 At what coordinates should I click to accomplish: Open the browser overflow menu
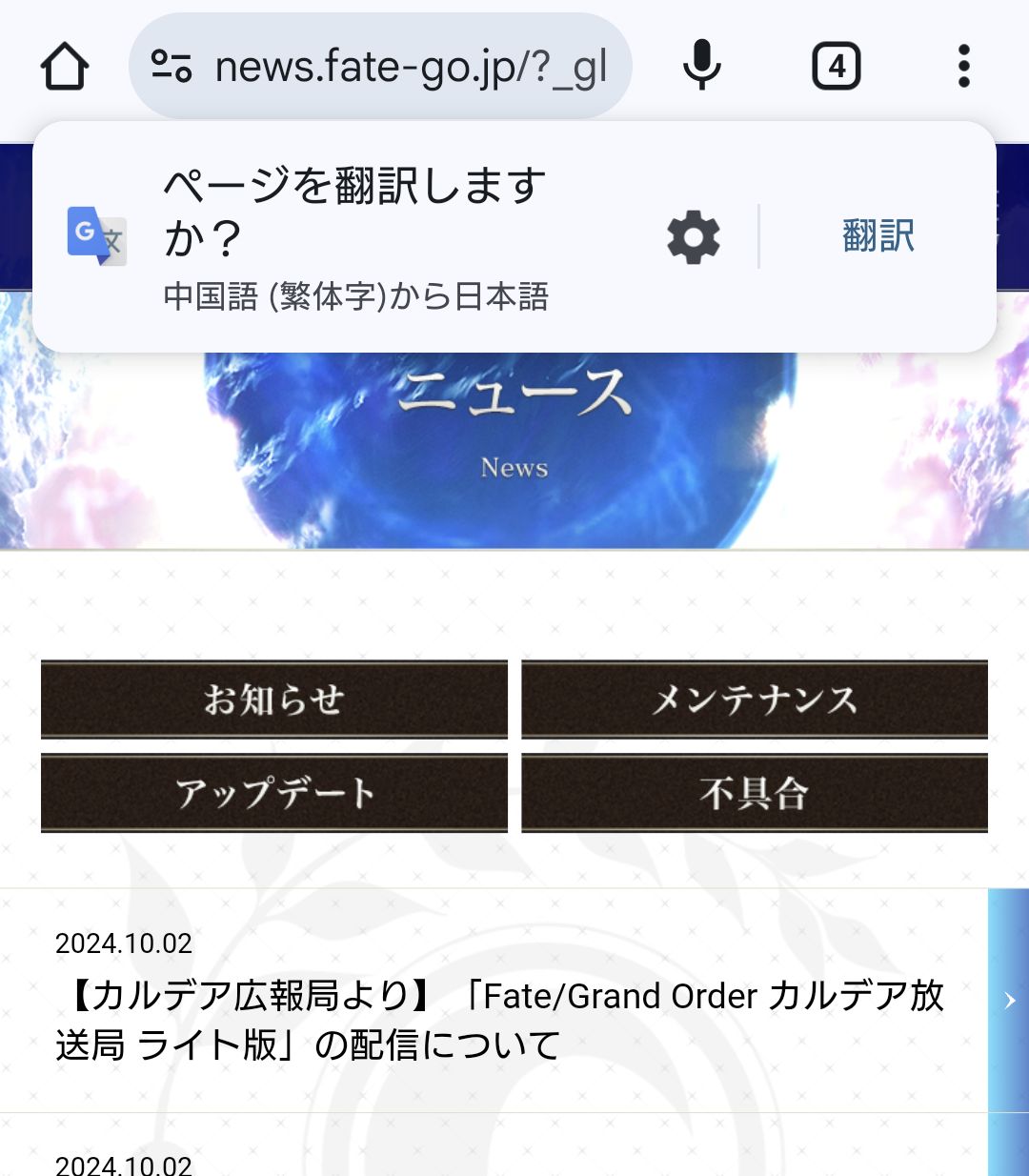(963, 67)
